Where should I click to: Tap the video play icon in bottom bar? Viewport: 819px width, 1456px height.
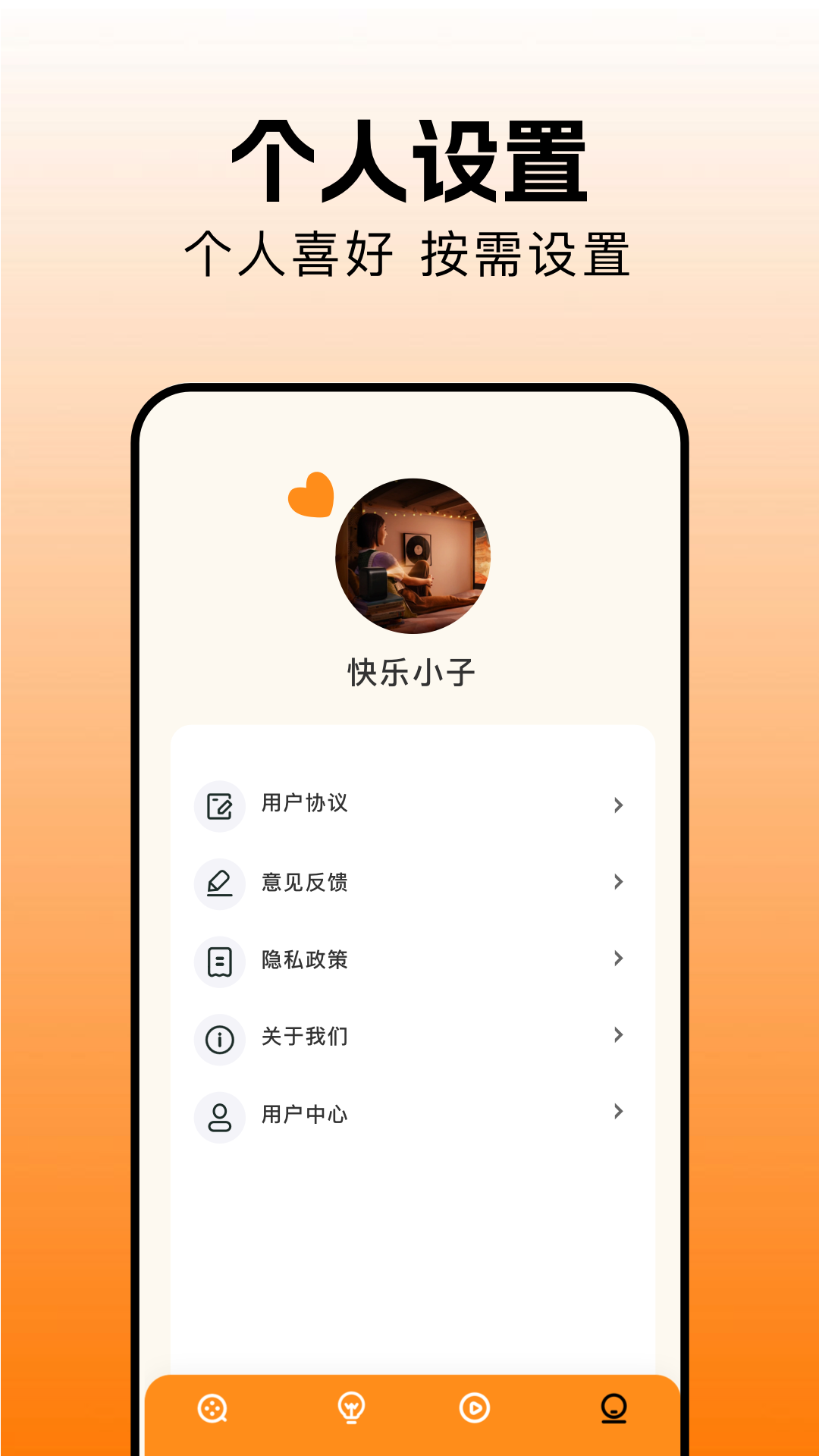[x=475, y=1409]
